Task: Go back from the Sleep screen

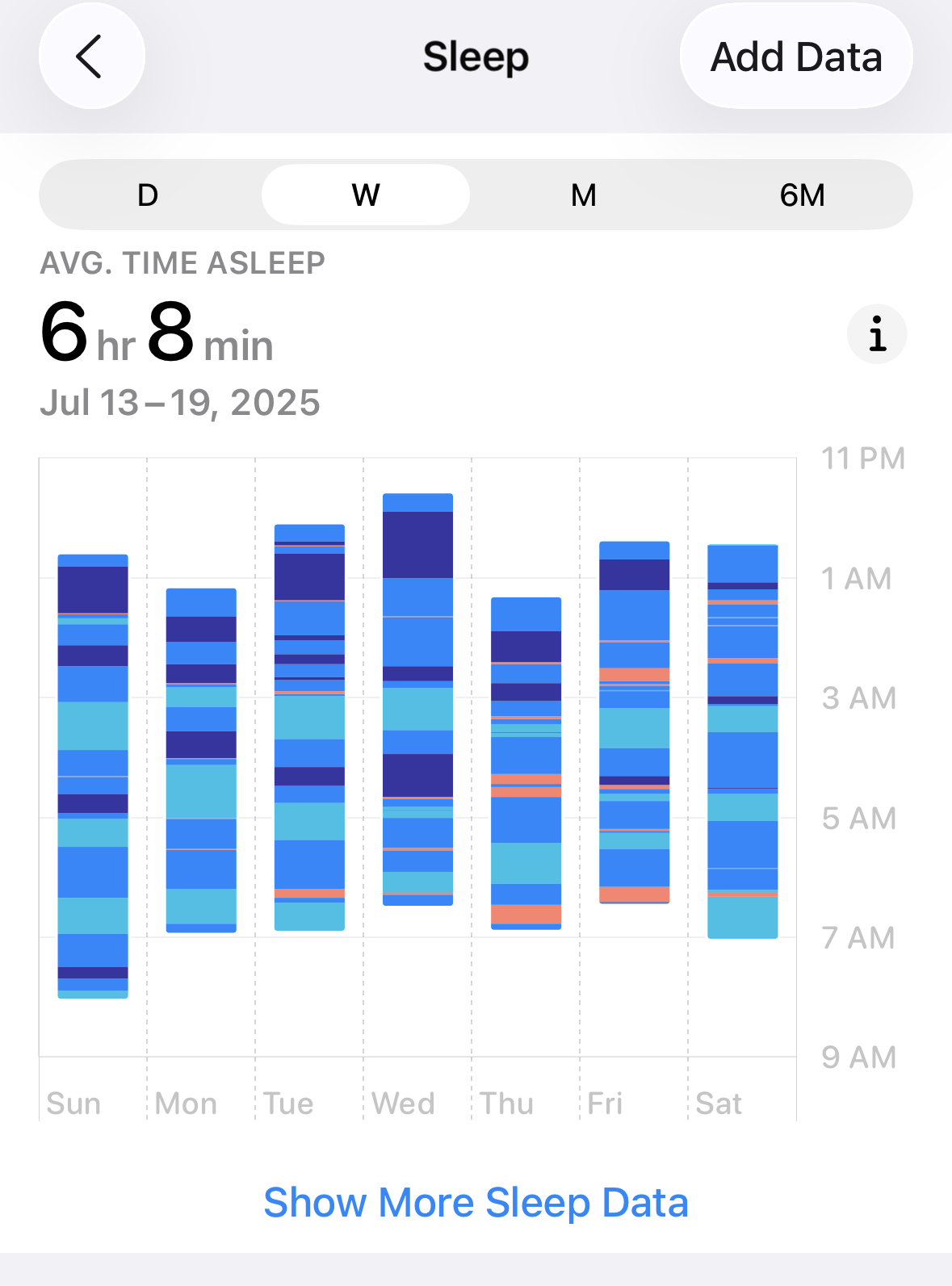Action: tap(91, 57)
